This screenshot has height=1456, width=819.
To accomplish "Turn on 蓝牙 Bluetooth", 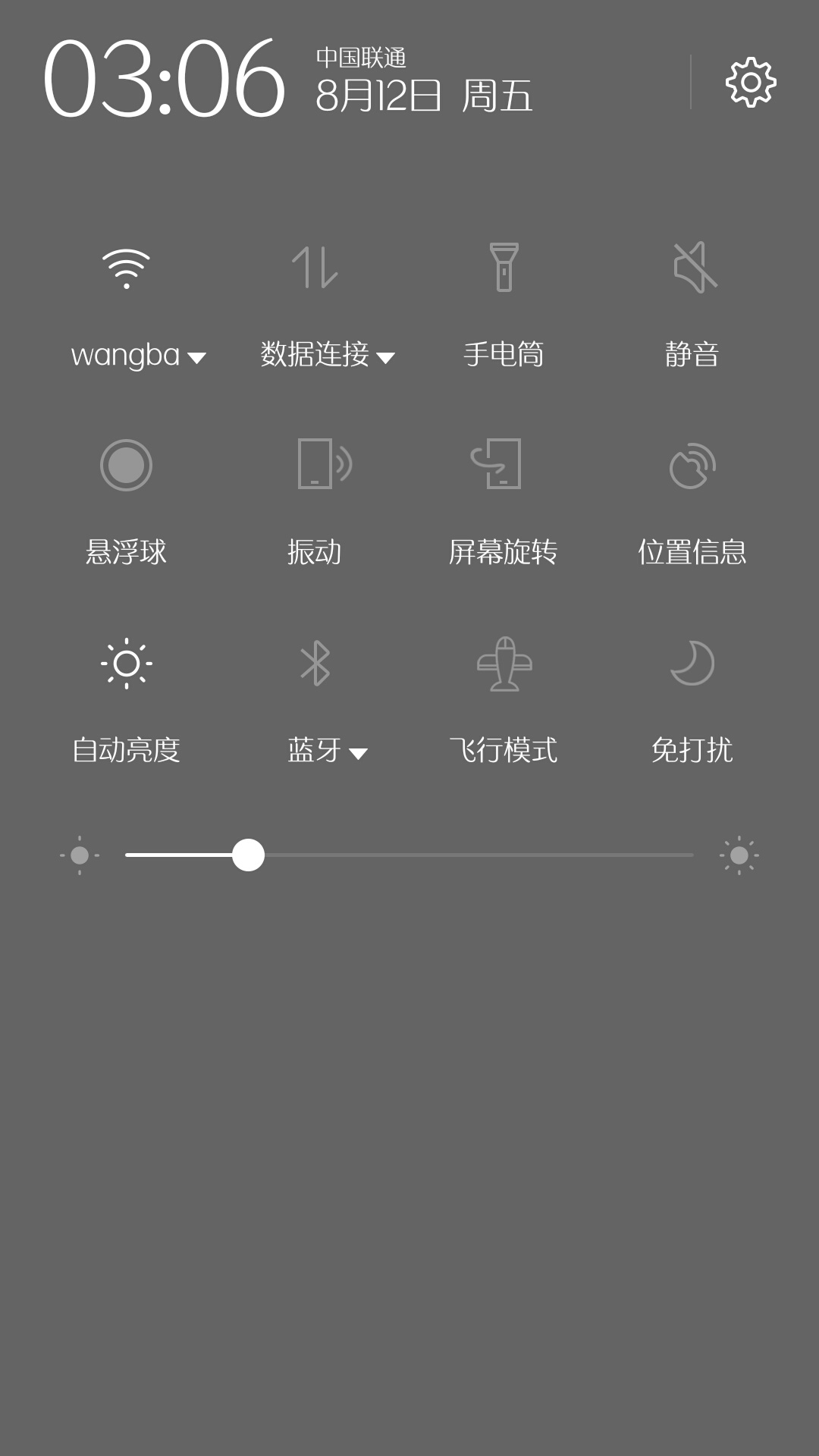I will coord(315,664).
